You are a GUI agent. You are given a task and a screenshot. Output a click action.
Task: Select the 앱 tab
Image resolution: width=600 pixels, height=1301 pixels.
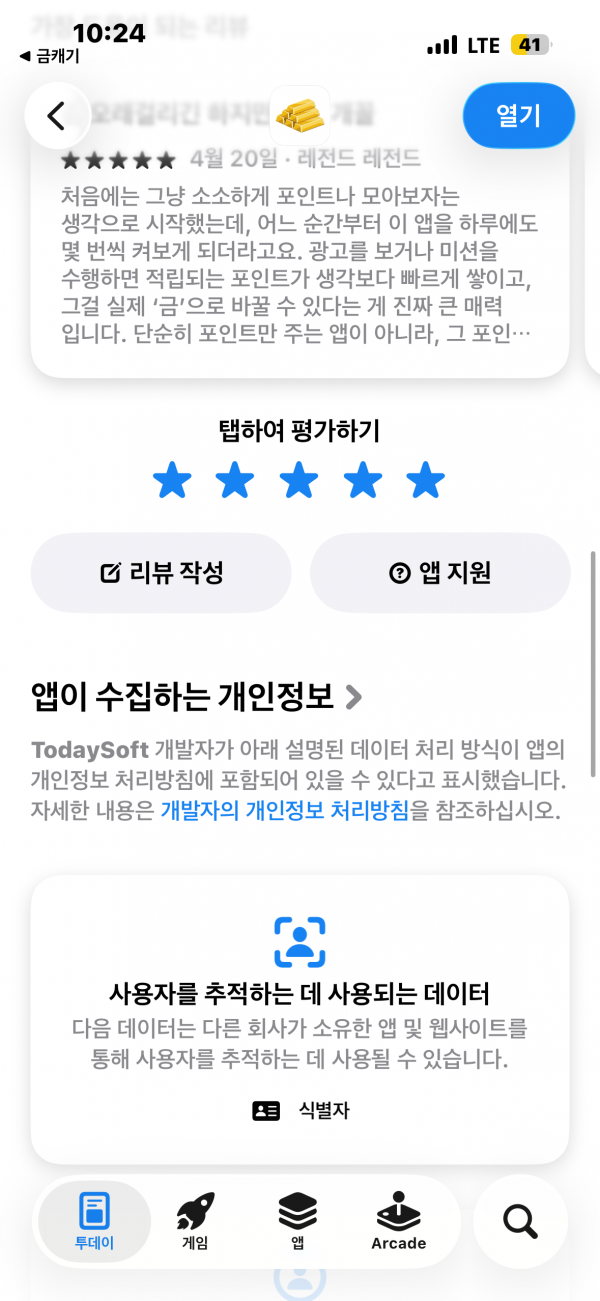point(297,1221)
